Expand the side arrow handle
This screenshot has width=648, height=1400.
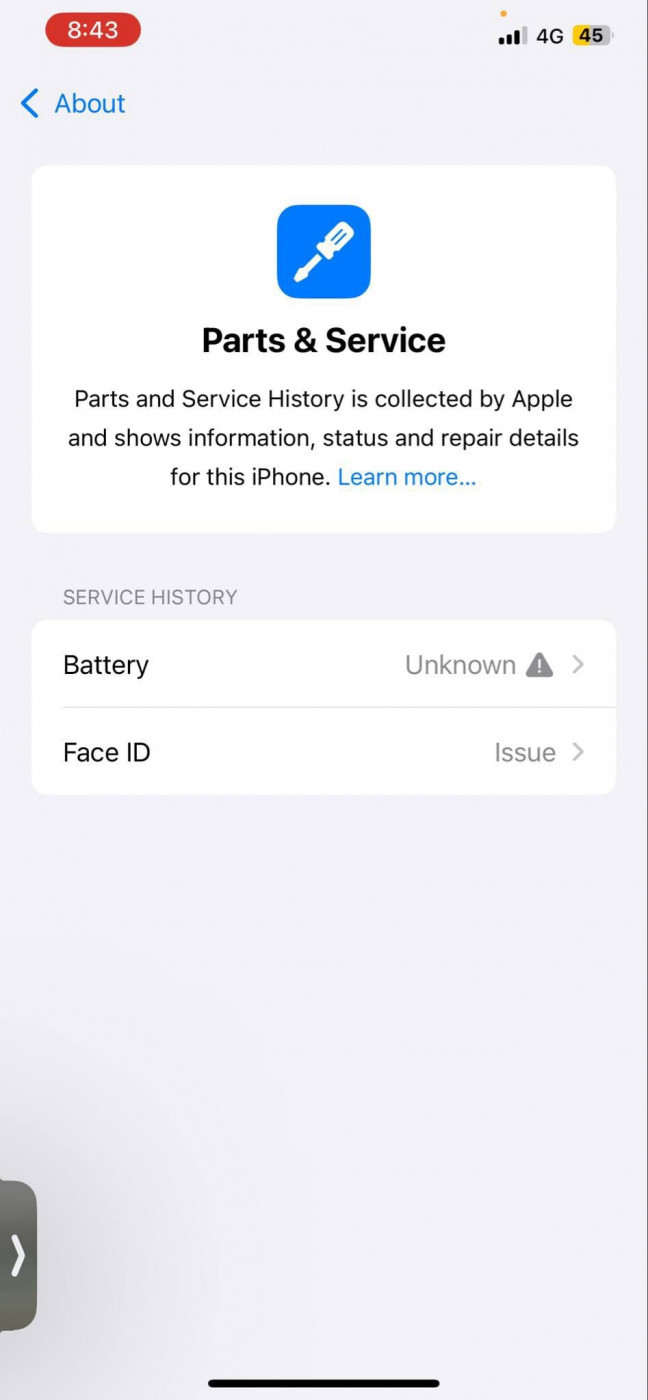[x=18, y=1255]
